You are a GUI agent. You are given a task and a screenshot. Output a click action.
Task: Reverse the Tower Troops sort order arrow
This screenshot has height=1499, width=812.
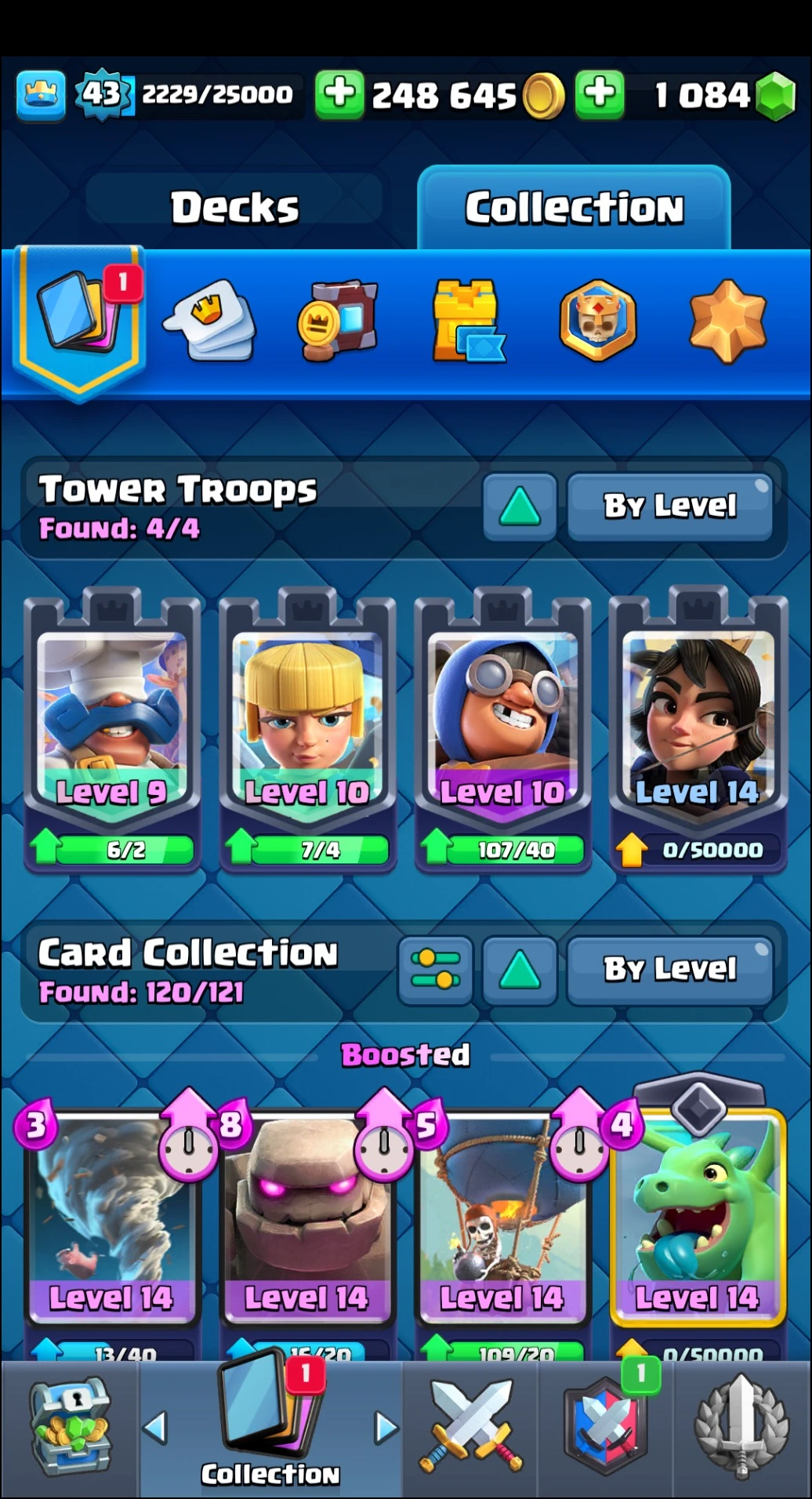(x=520, y=506)
